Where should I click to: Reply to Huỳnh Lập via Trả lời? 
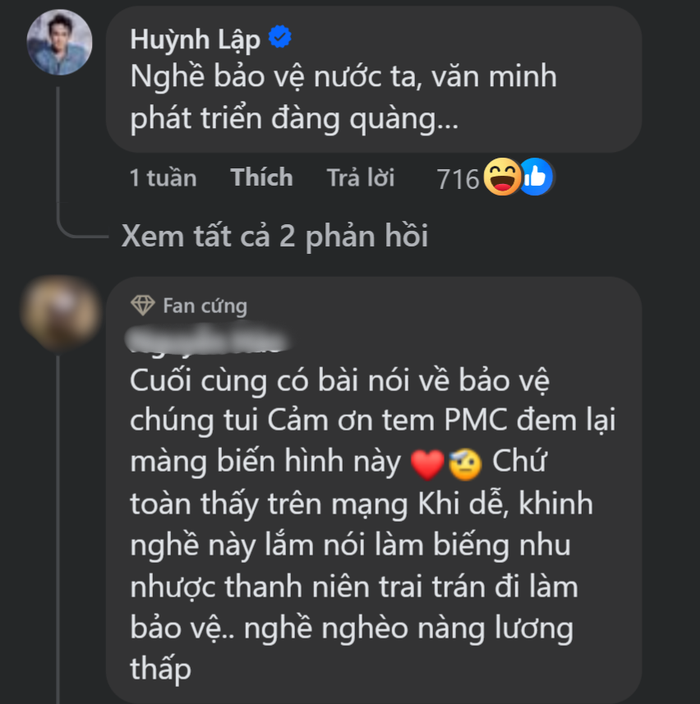(x=360, y=178)
